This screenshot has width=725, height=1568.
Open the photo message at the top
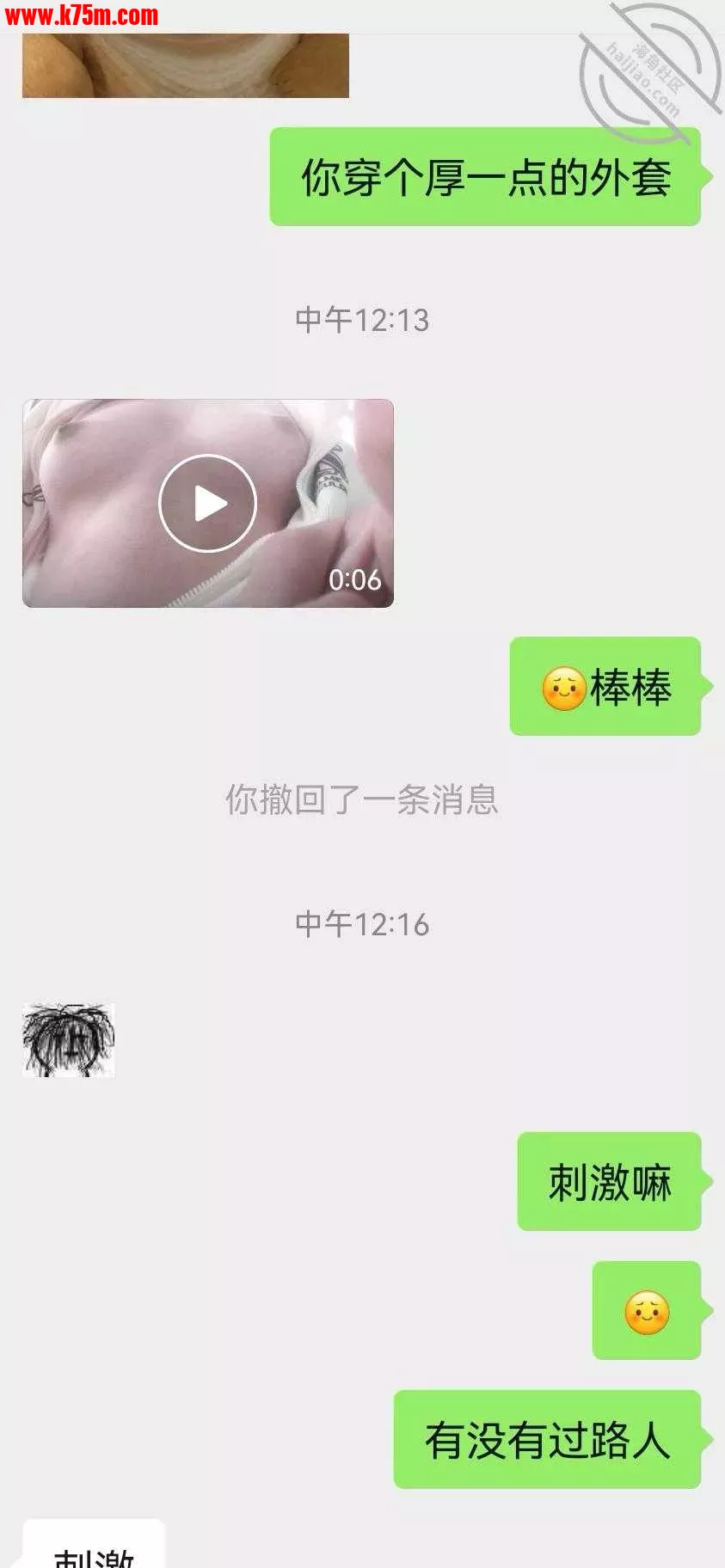pos(185,65)
